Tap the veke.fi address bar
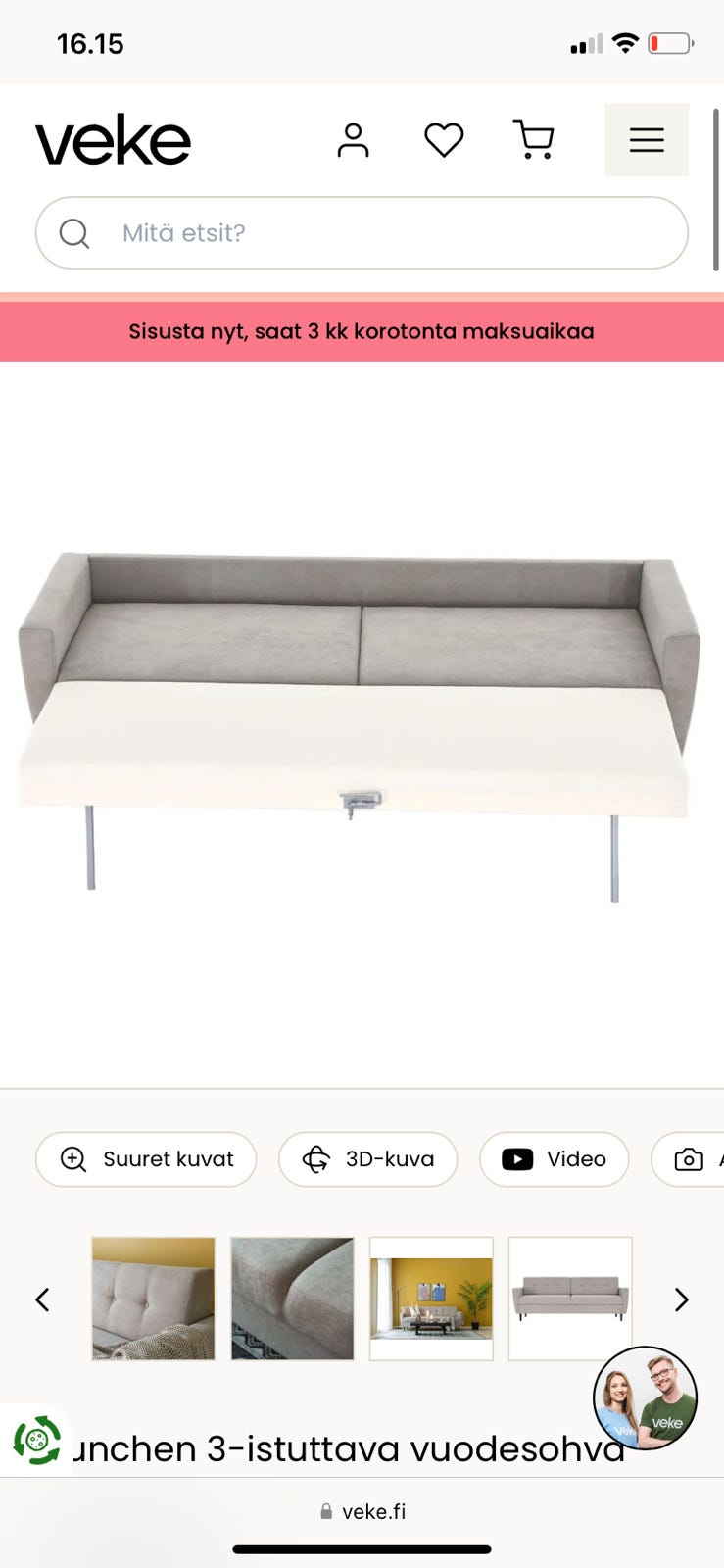 click(x=362, y=1511)
